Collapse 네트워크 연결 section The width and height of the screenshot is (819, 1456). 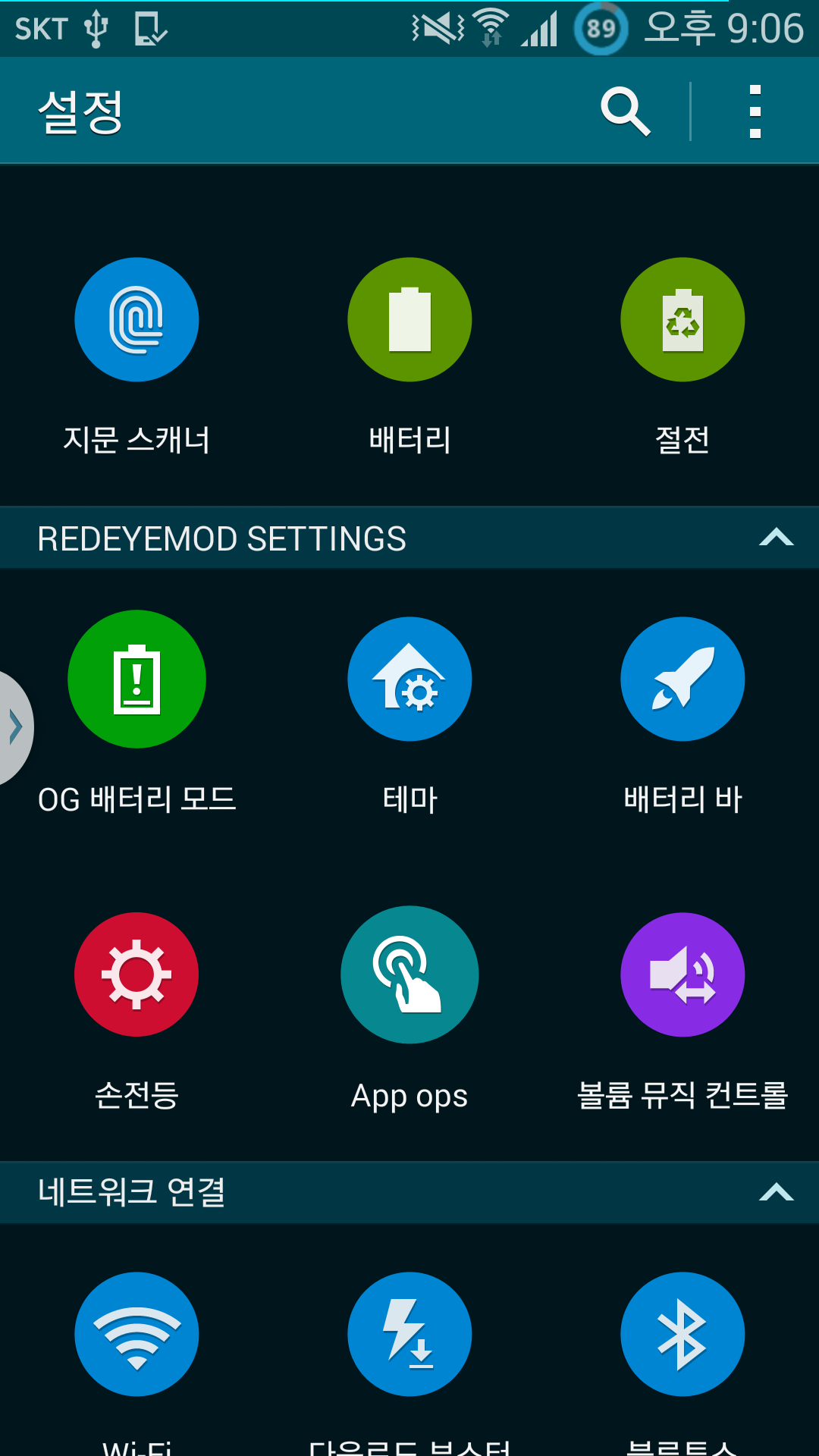[776, 1192]
